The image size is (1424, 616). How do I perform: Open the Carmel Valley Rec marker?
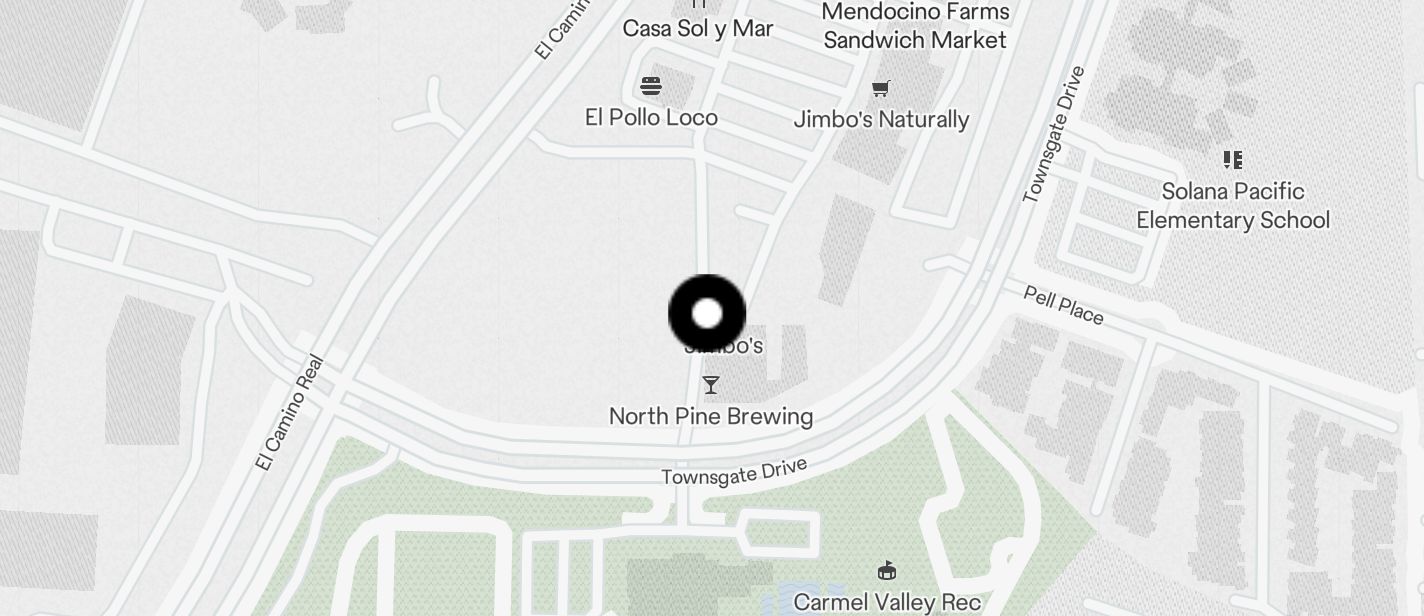click(x=886, y=572)
